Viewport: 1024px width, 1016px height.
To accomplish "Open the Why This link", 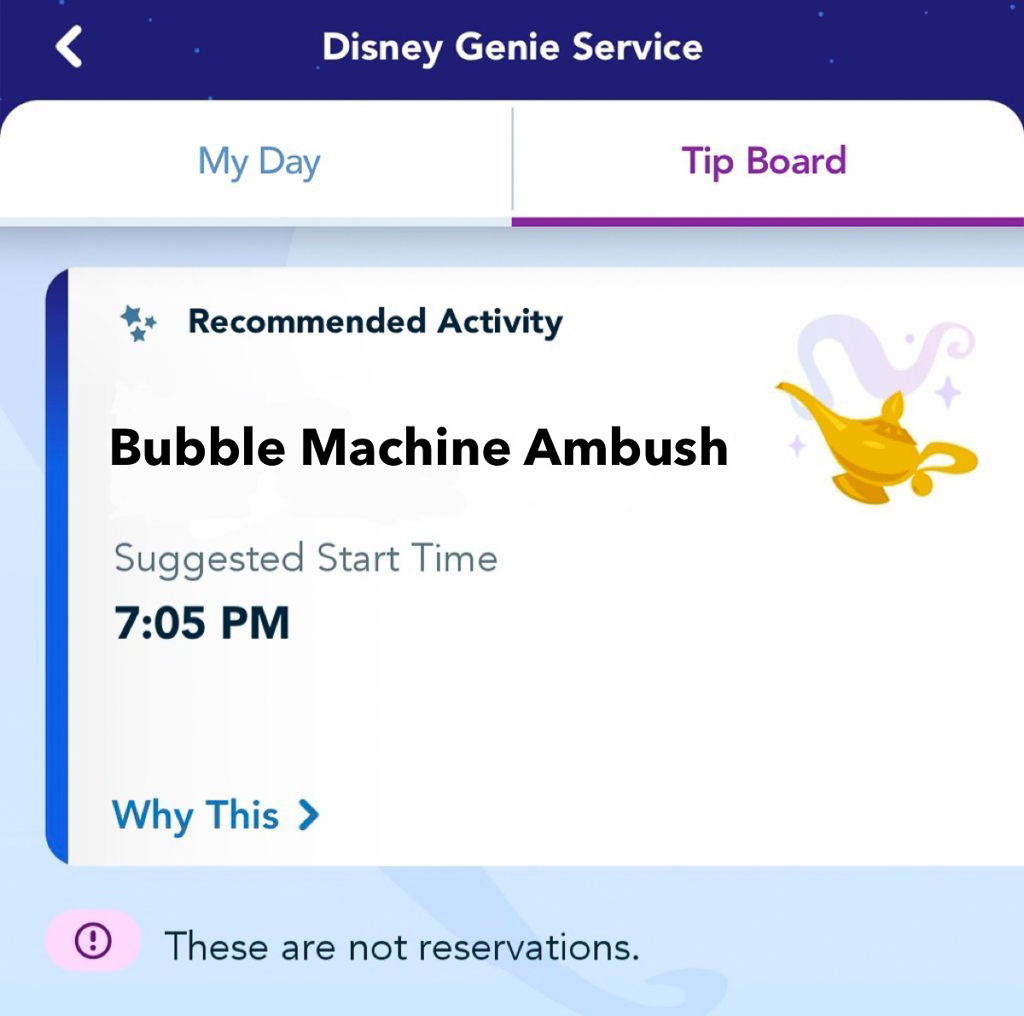I will pos(215,815).
